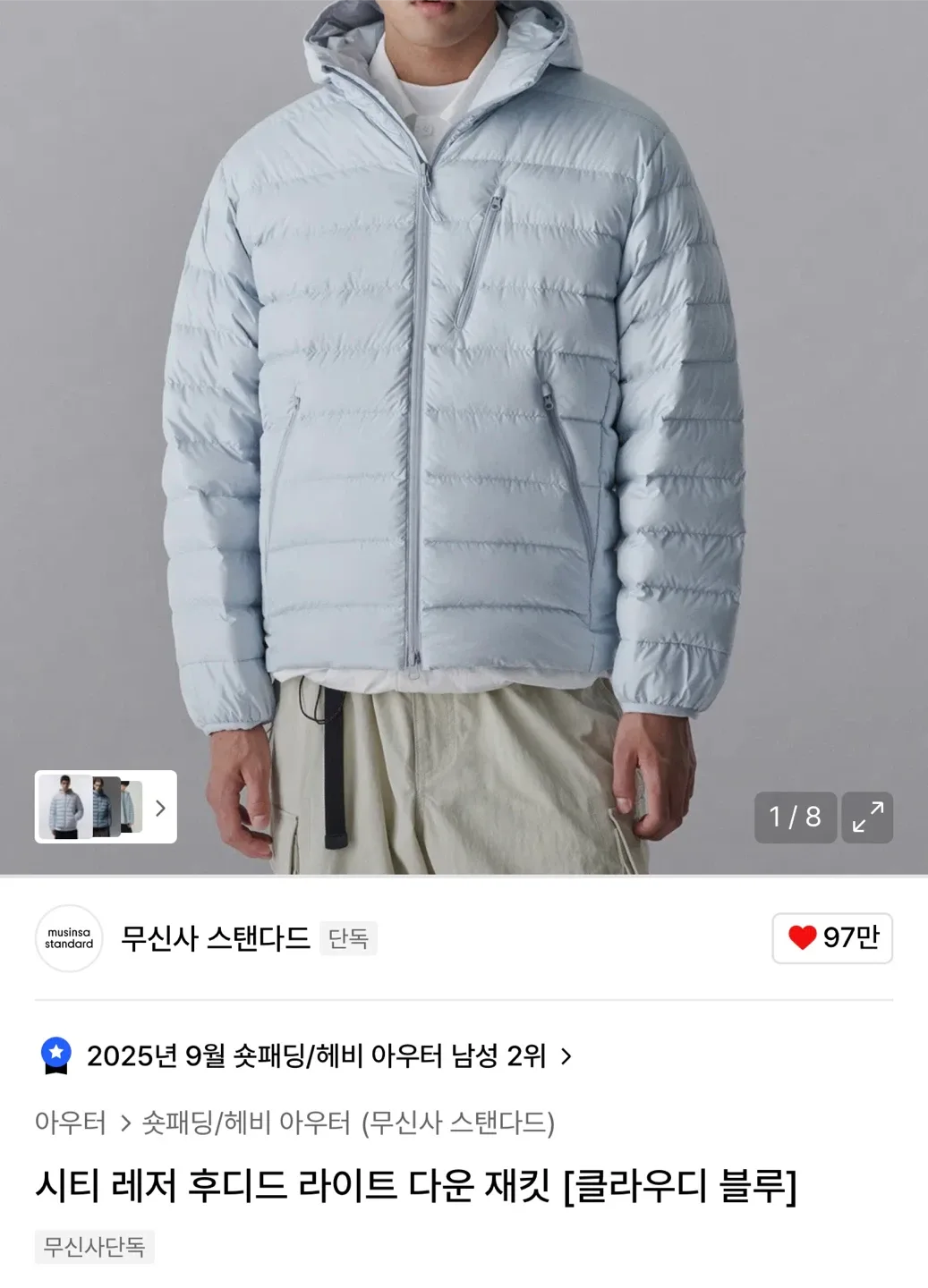The height and width of the screenshot is (1288, 928).
Task: Open 숏패딩/헤비 아우터 (무신사 스탠다드) category
Action: [x=348, y=1123]
